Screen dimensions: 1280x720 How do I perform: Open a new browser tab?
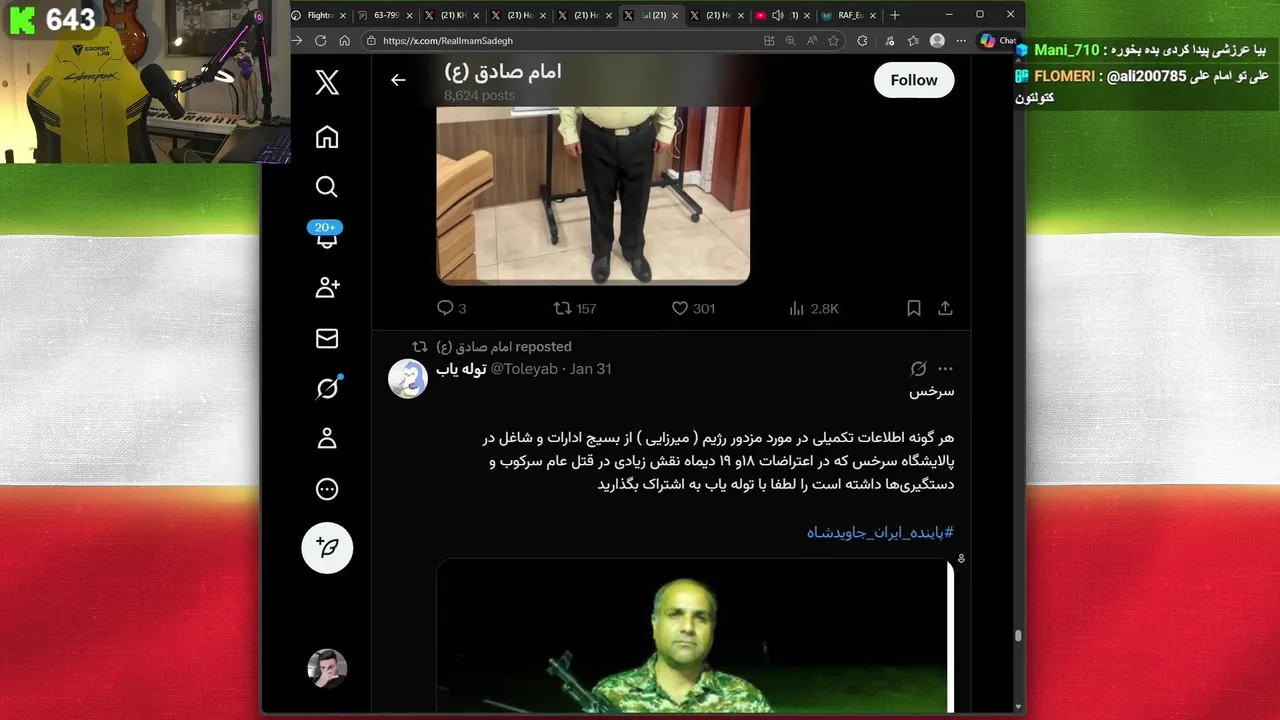click(x=895, y=15)
